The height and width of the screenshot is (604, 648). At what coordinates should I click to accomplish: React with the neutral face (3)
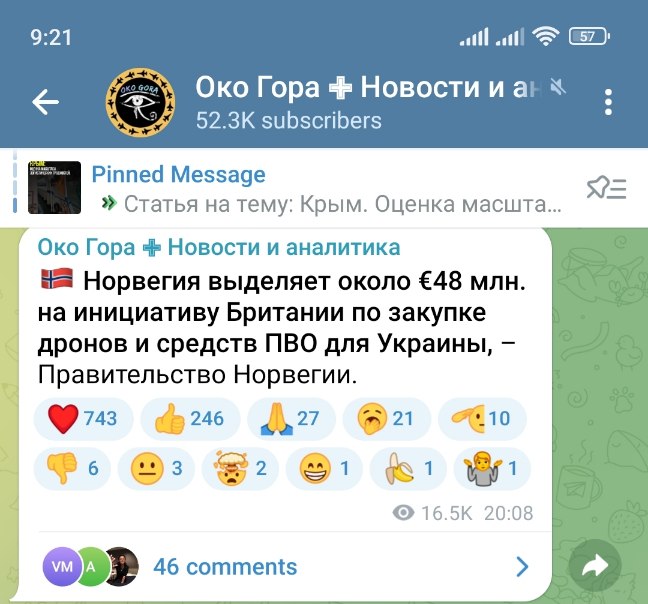coord(155,467)
